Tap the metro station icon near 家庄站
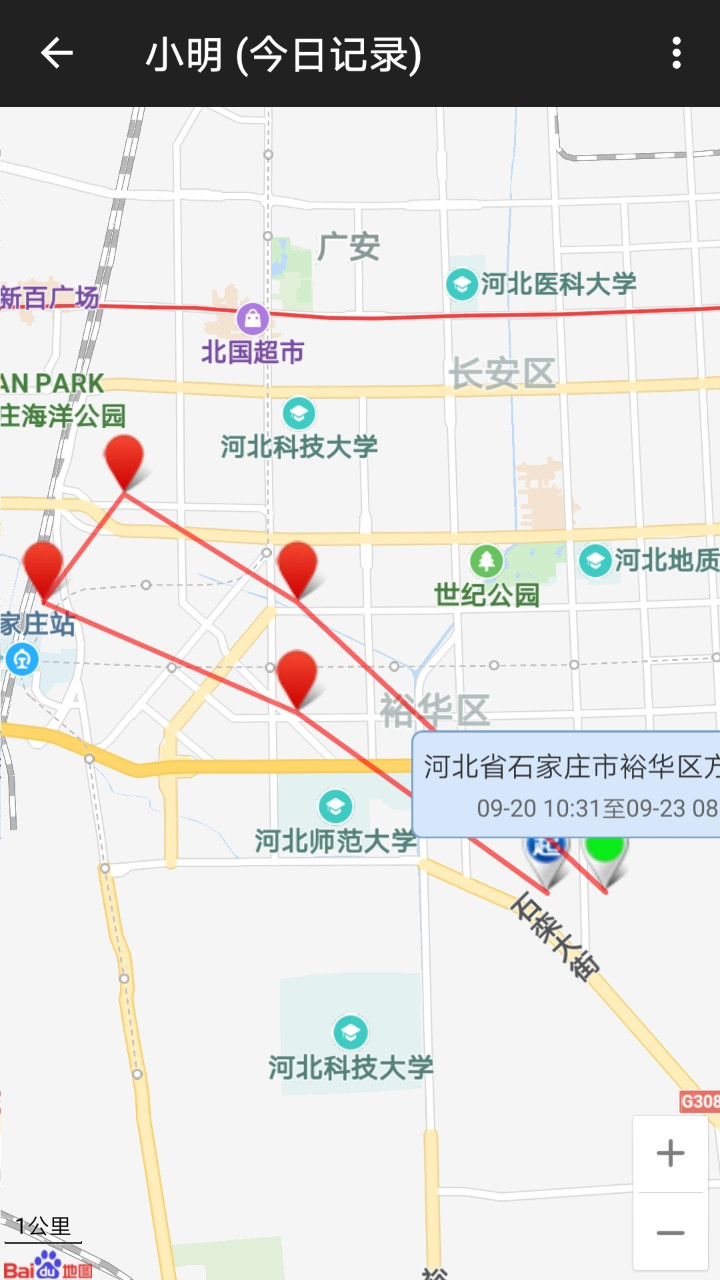720x1280 pixels. pyautogui.click(x=22, y=659)
